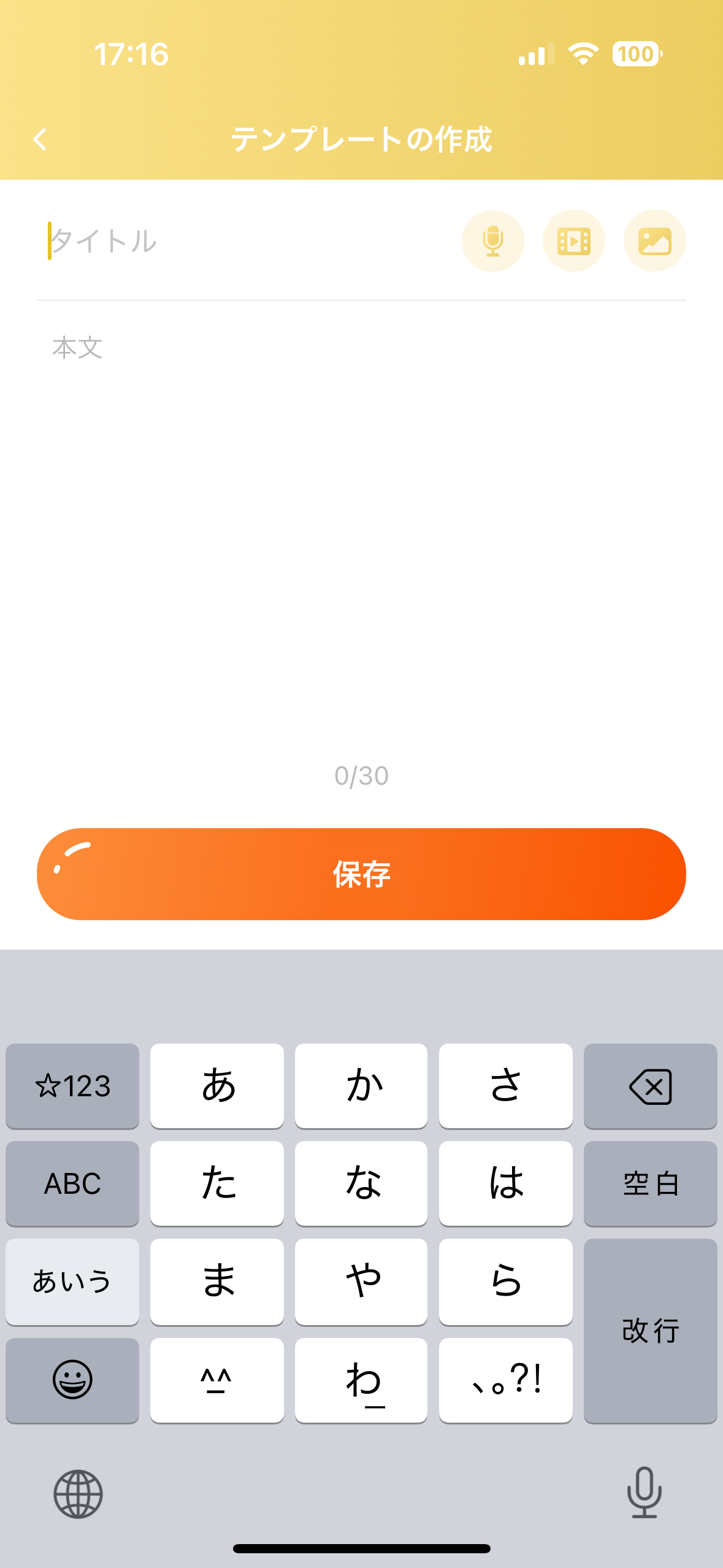Screen dimensions: 723x1568
Task: Switch keyboard to ABC mode
Action: (x=72, y=1183)
